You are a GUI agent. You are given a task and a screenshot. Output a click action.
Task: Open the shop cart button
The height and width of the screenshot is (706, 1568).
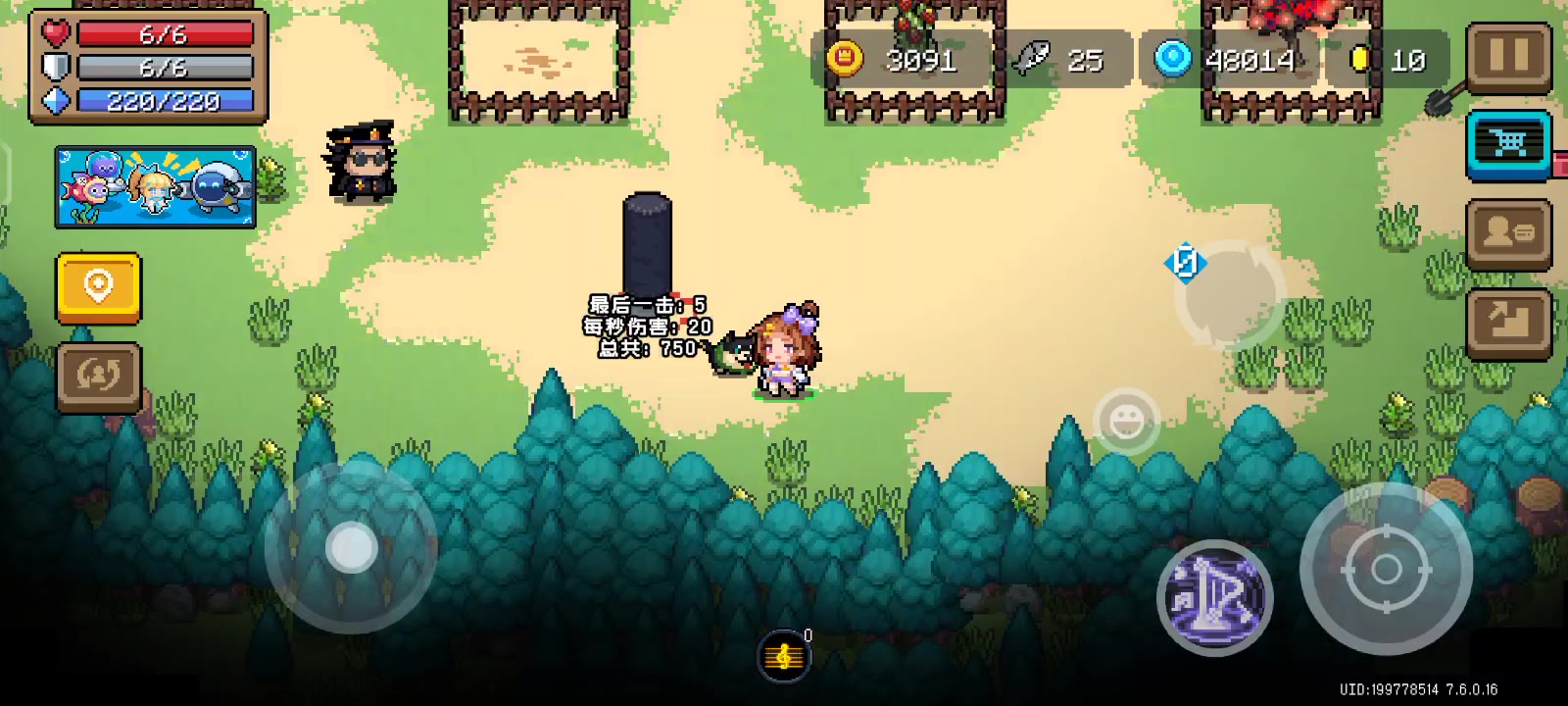(x=1508, y=144)
